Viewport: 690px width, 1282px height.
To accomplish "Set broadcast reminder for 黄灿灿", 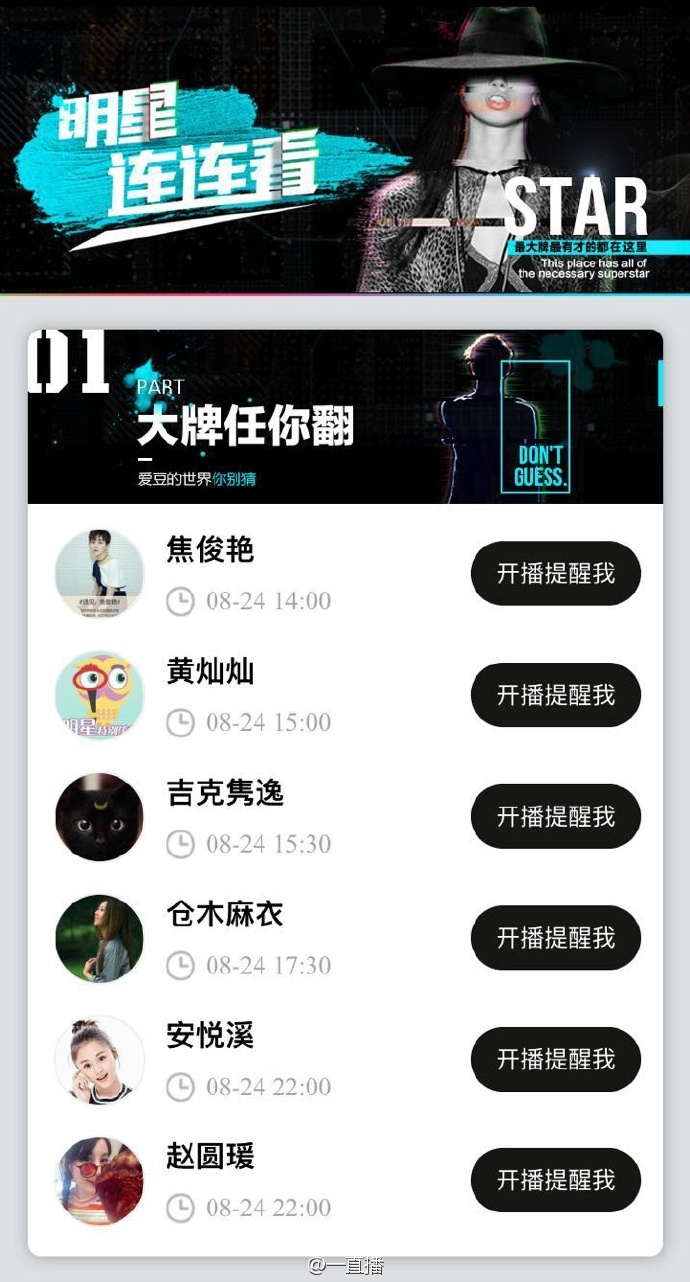I will (x=556, y=694).
